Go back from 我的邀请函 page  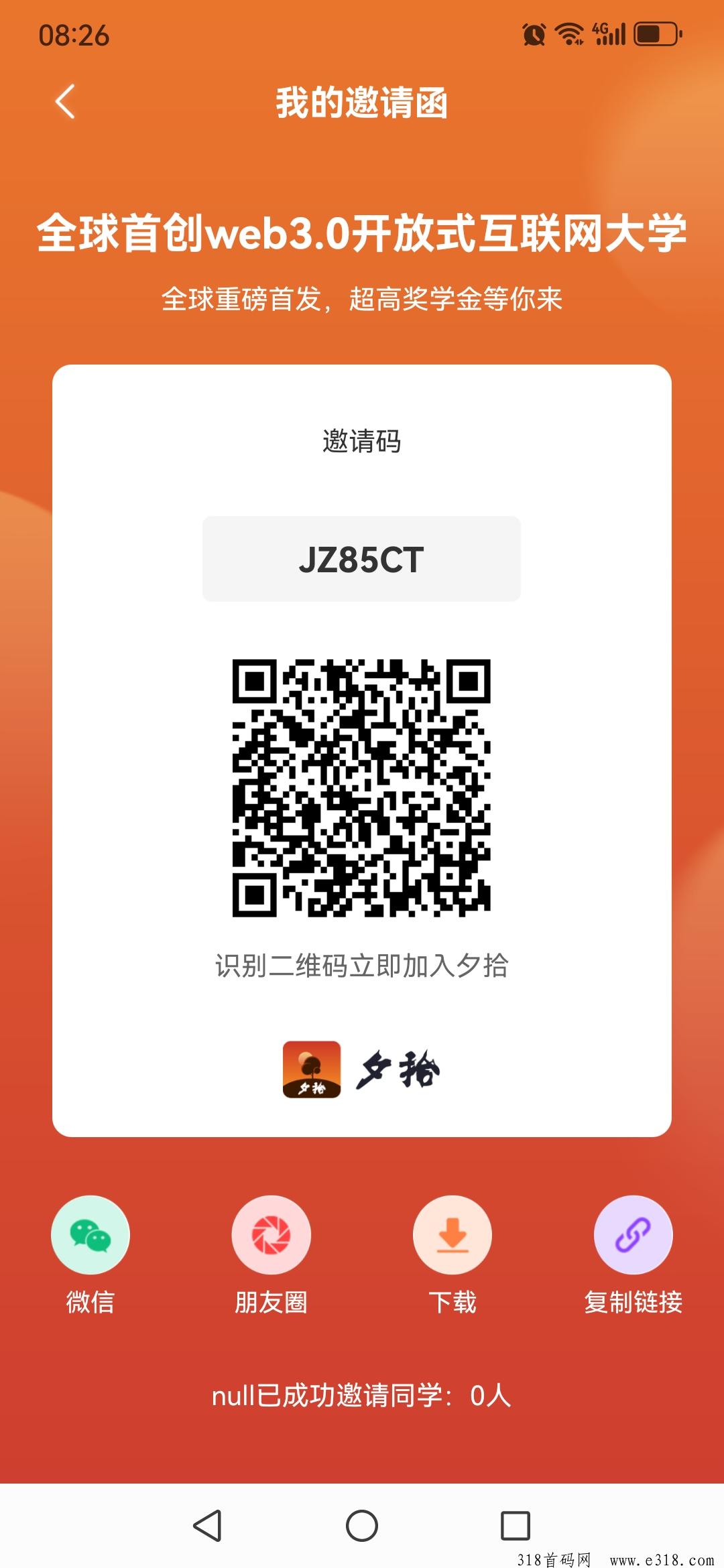[x=65, y=102]
